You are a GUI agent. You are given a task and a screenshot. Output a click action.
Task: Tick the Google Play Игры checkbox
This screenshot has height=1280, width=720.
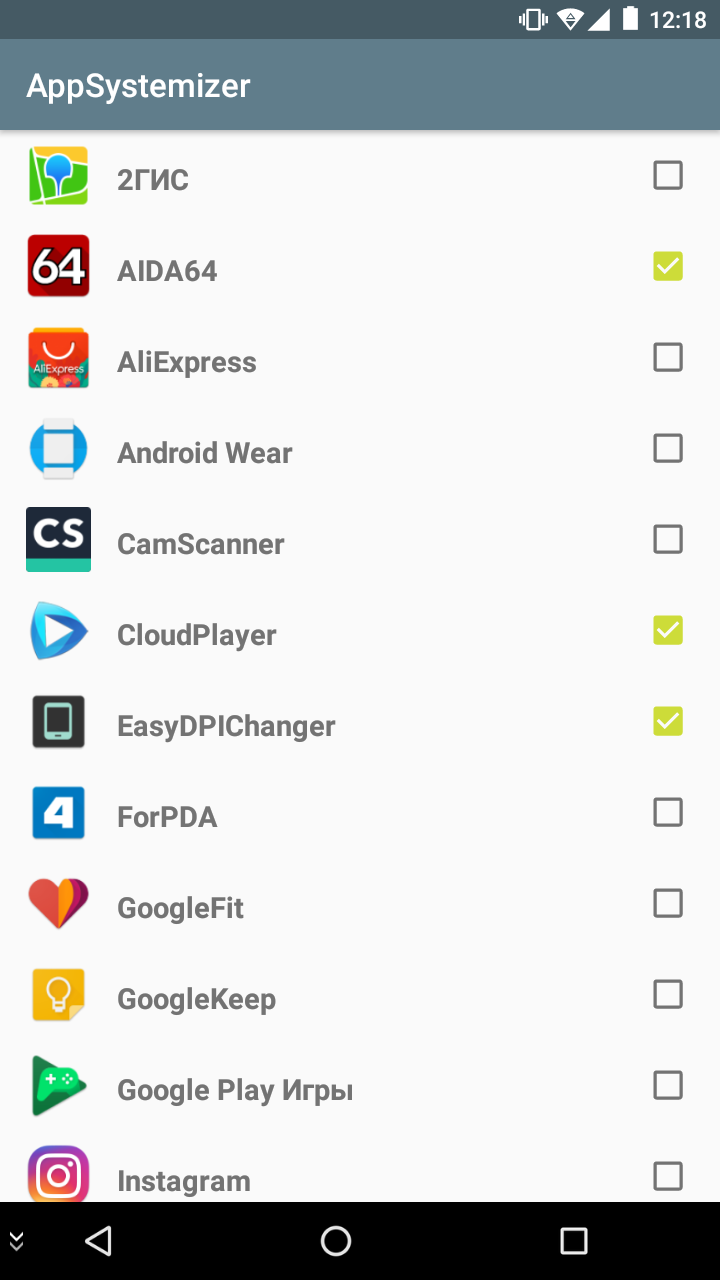668,1086
